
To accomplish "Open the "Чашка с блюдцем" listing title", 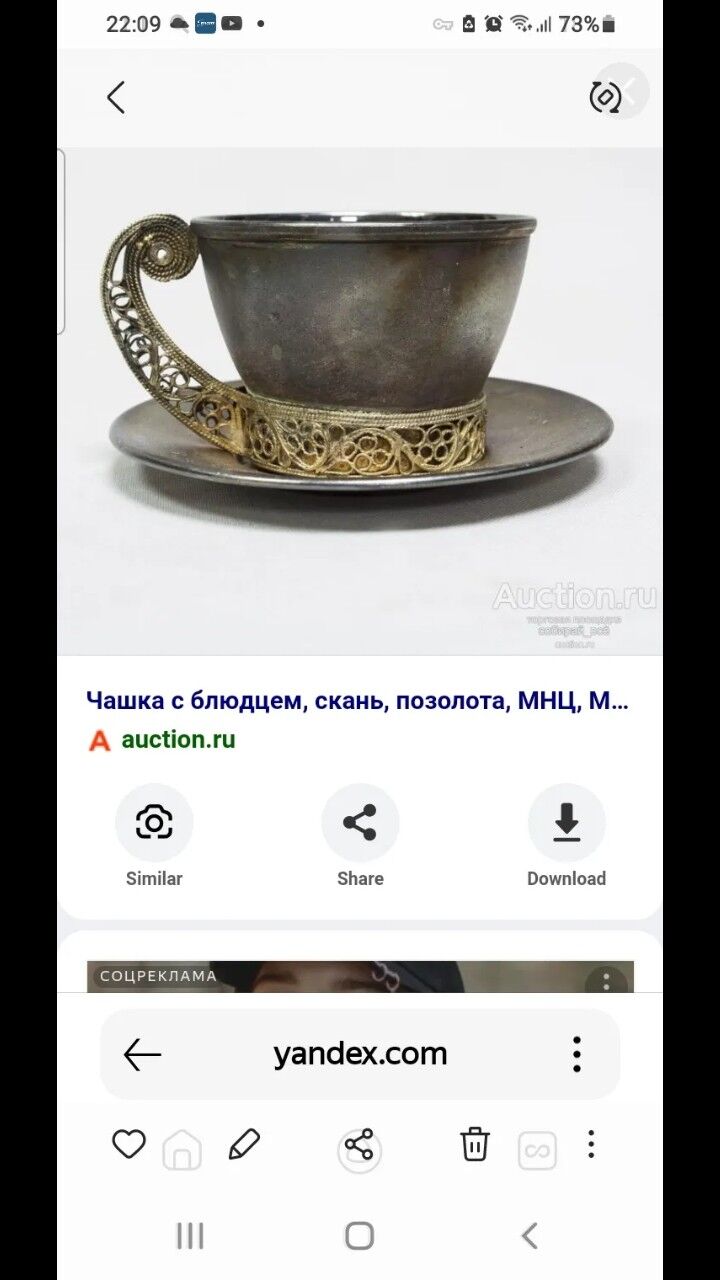I will 356,700.
